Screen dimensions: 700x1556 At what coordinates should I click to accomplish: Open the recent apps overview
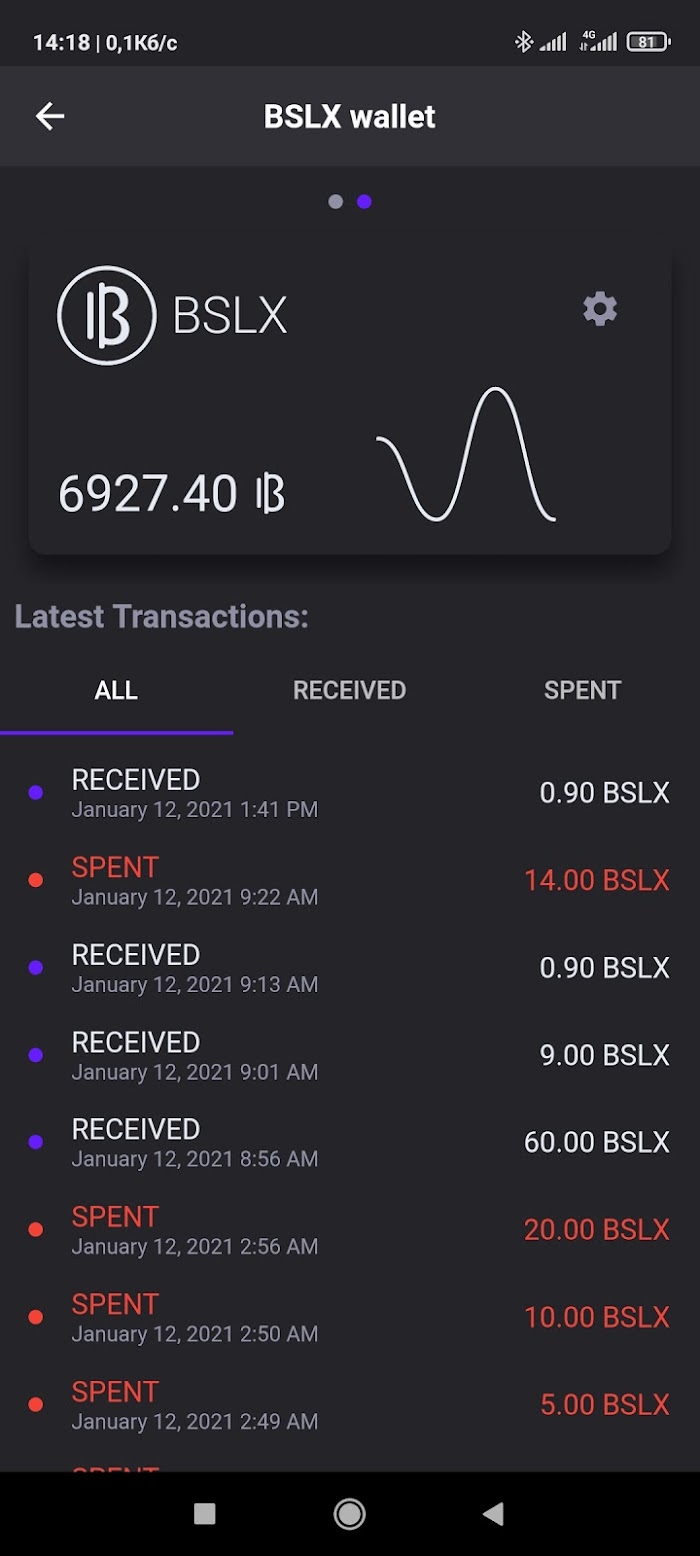(204, 1514)
